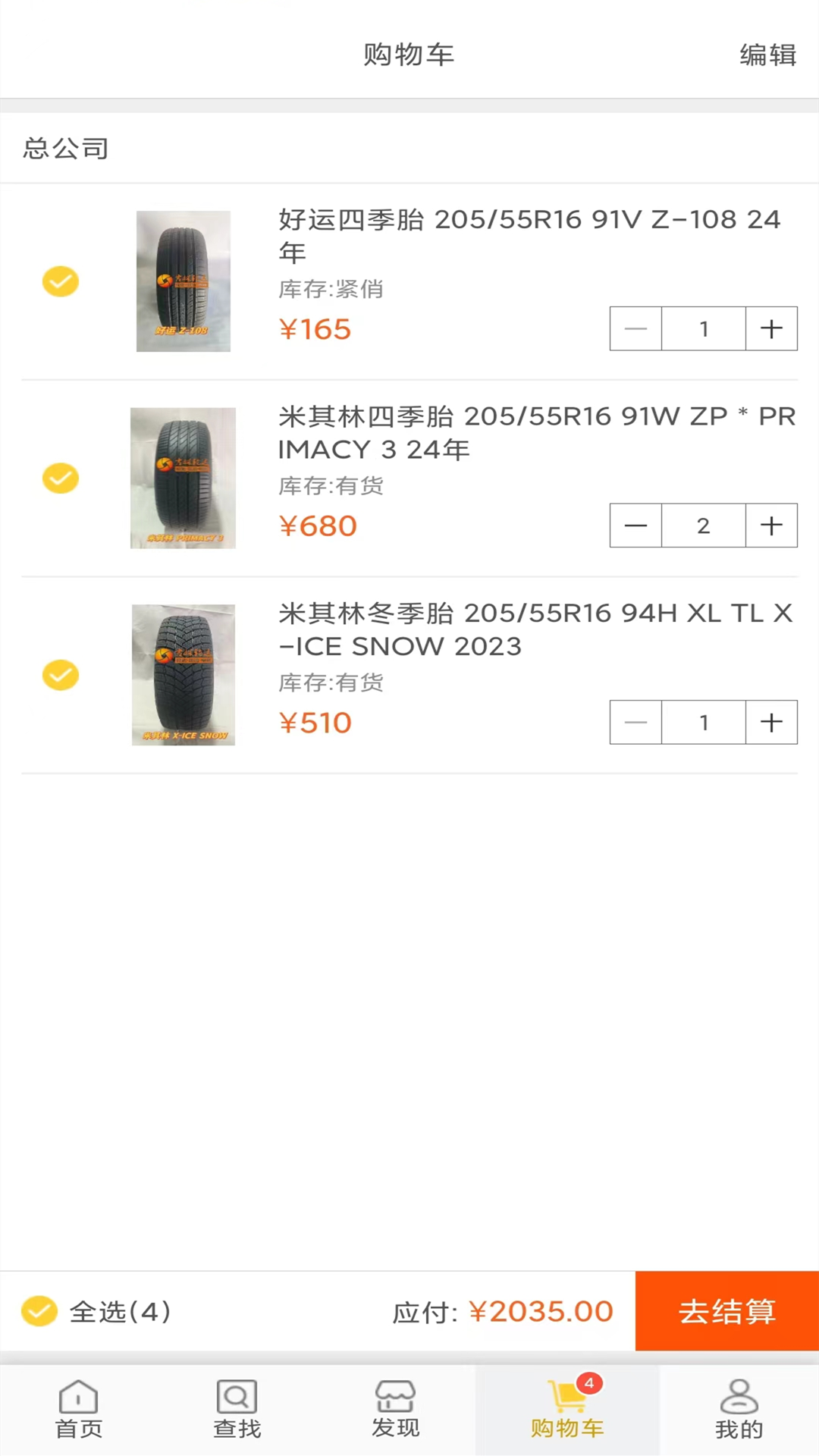Tap the 去结算 checkout button

[x=726, y=1311]
